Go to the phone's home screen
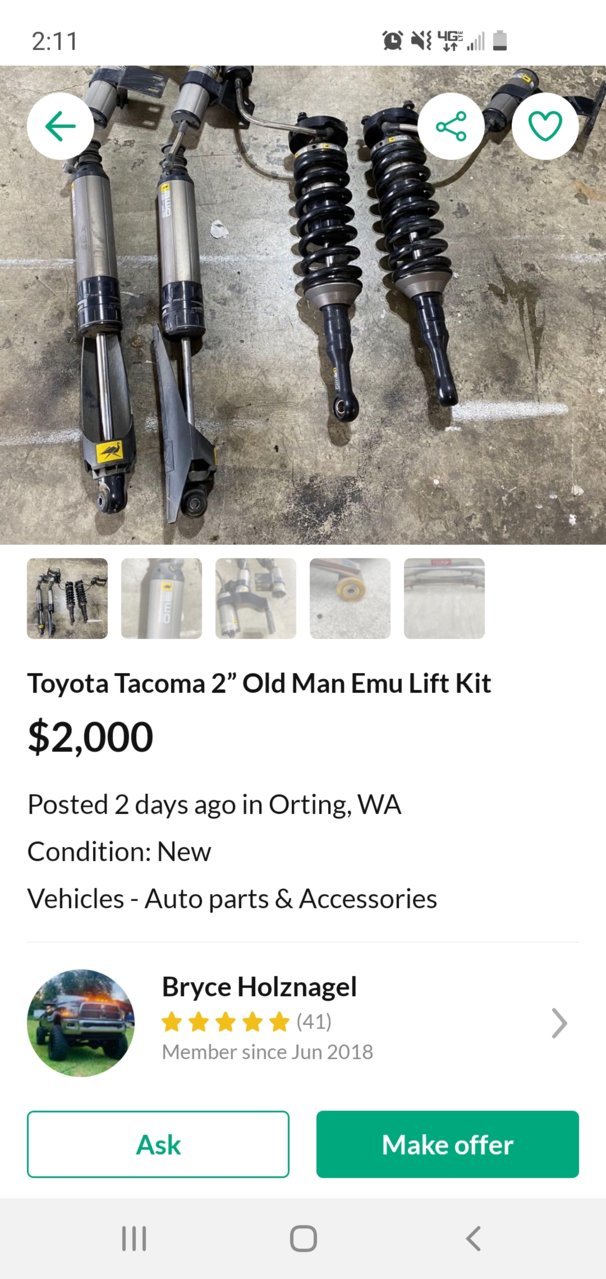 (x=303, y=1239)
